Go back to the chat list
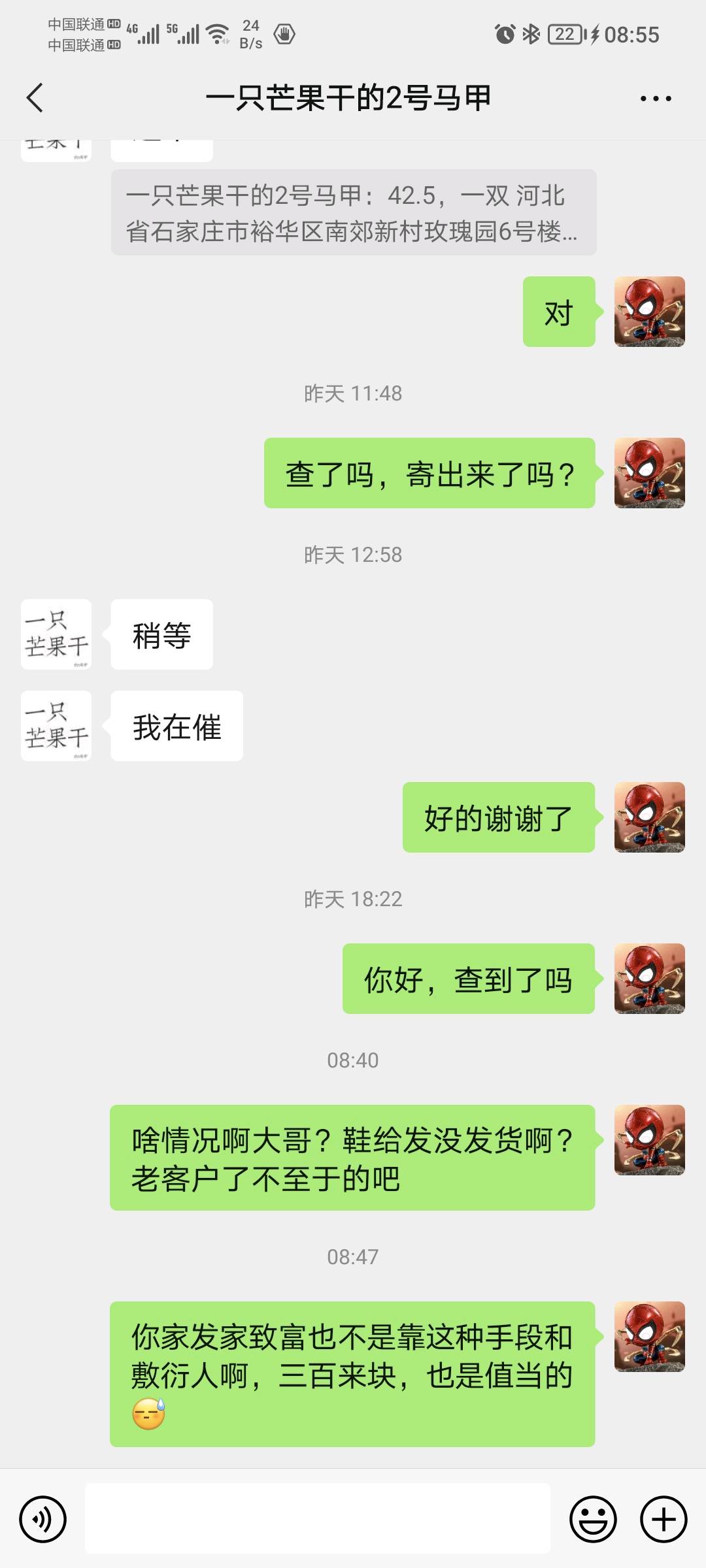This screenshot has height=1568, width=706. point(35,98)
